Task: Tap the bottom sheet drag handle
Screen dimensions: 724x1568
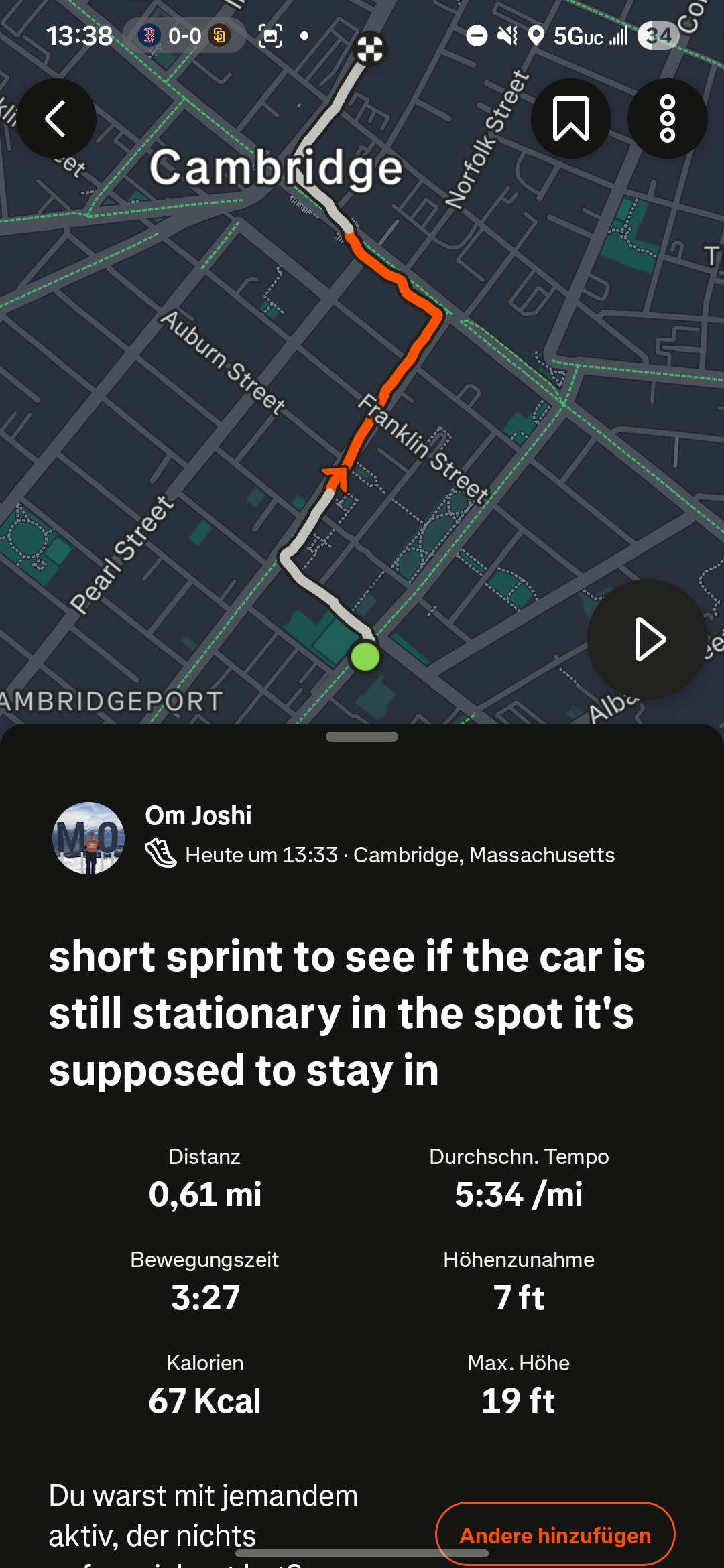Action: [x=362, y=736]
